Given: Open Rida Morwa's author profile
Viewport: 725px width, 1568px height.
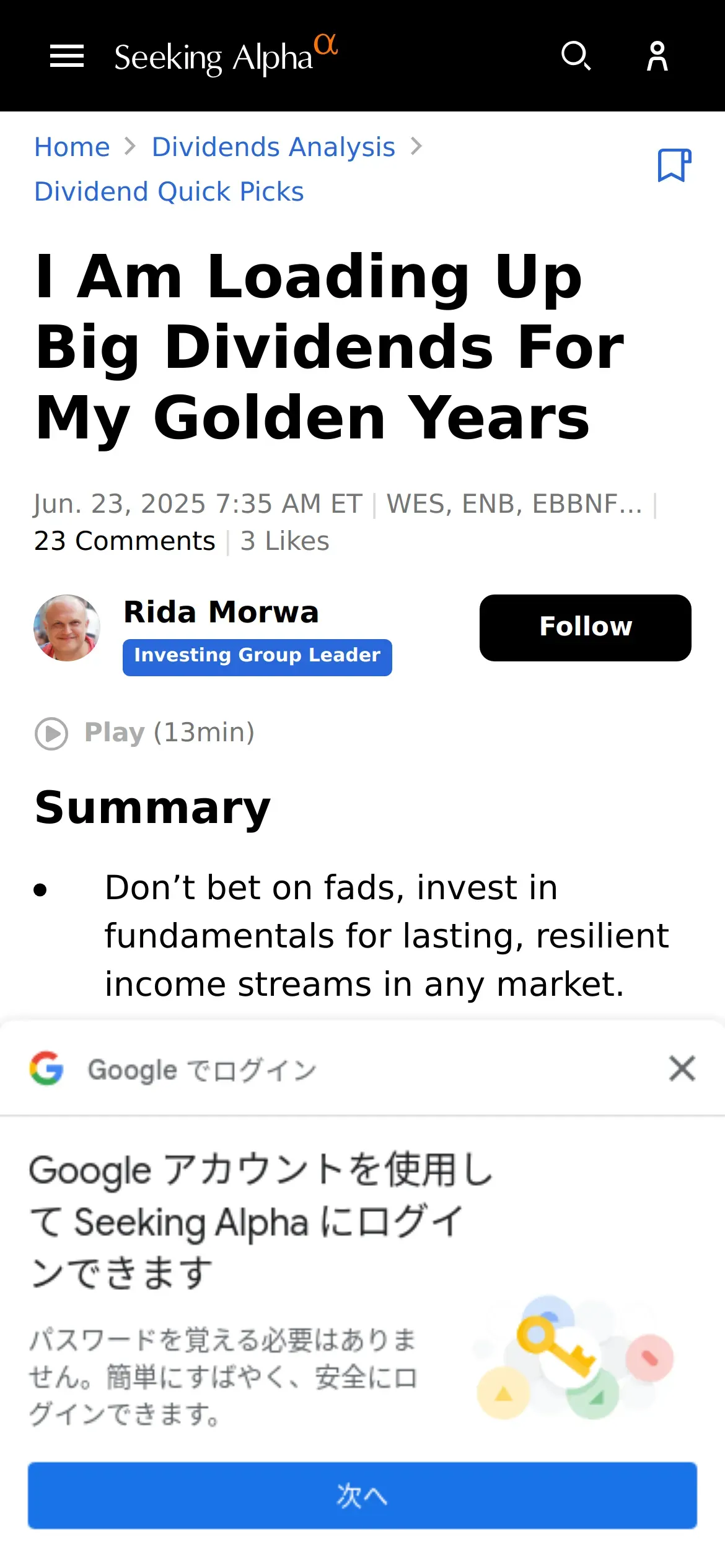Looking at the screenshot, I should click(221, 612).
